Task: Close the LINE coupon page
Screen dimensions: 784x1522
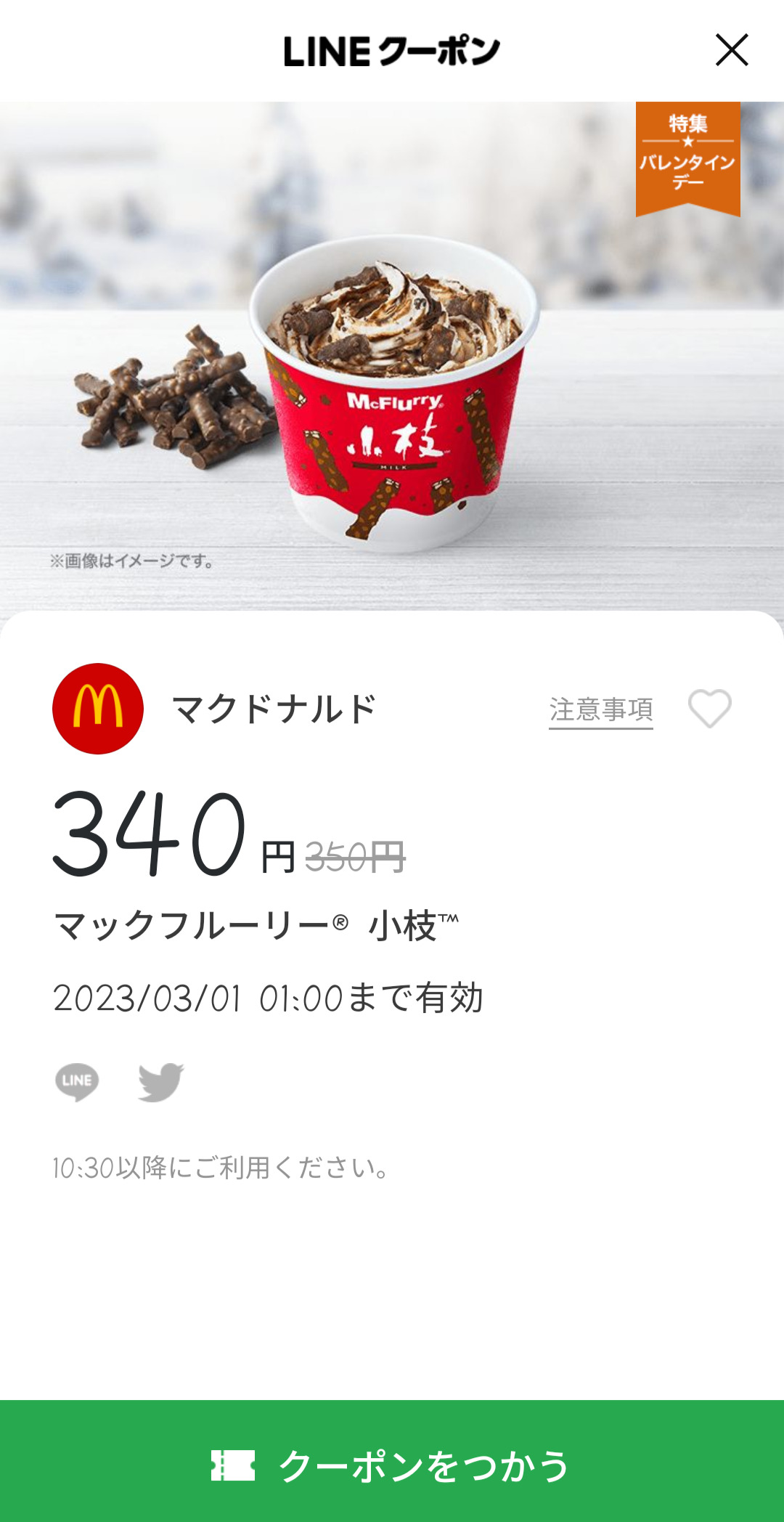Action: point(731,50)
